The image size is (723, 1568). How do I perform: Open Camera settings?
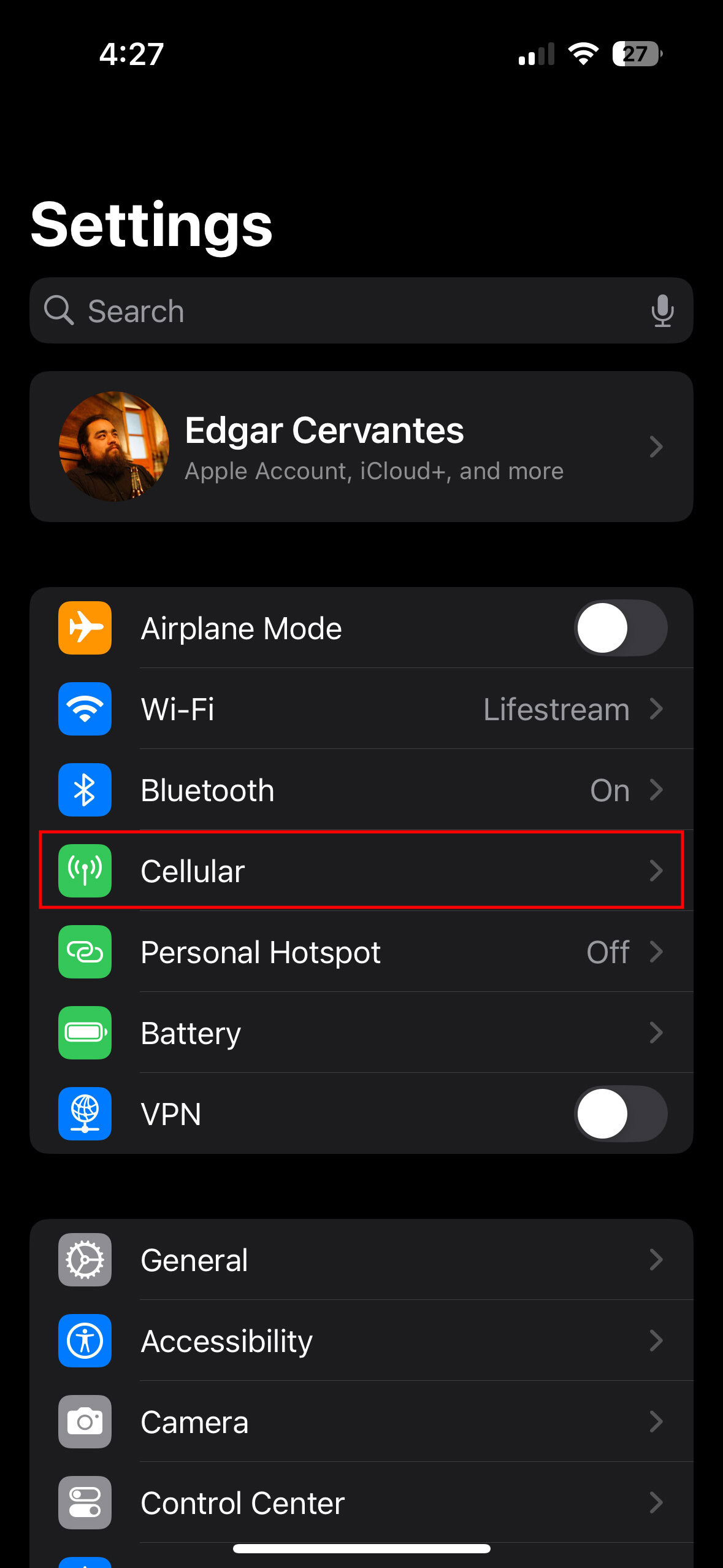(361, 1422)
